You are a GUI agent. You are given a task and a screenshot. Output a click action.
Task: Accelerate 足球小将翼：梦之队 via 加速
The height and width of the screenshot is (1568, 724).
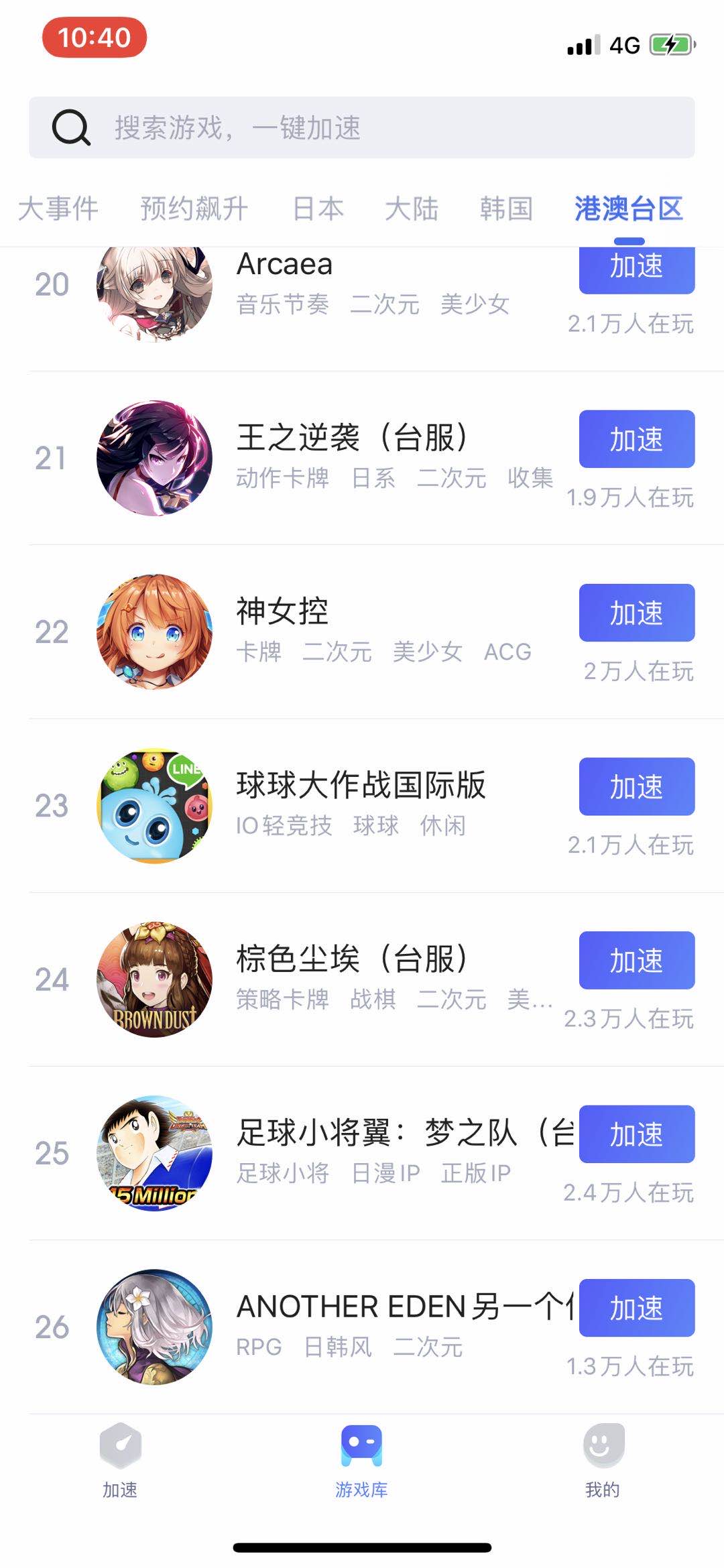(x=636, y=1134)
